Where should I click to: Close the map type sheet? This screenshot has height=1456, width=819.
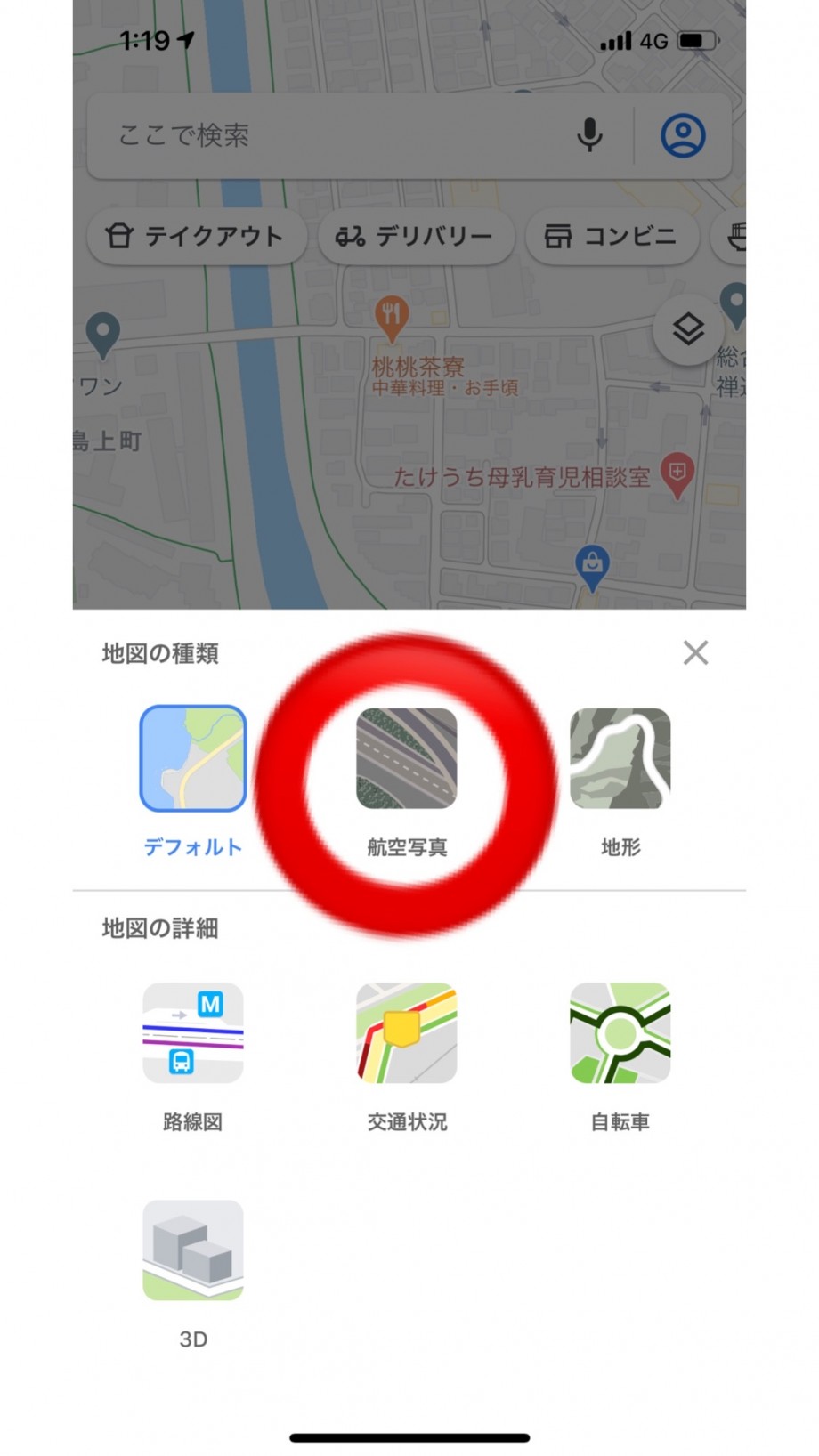coord(695,652)
